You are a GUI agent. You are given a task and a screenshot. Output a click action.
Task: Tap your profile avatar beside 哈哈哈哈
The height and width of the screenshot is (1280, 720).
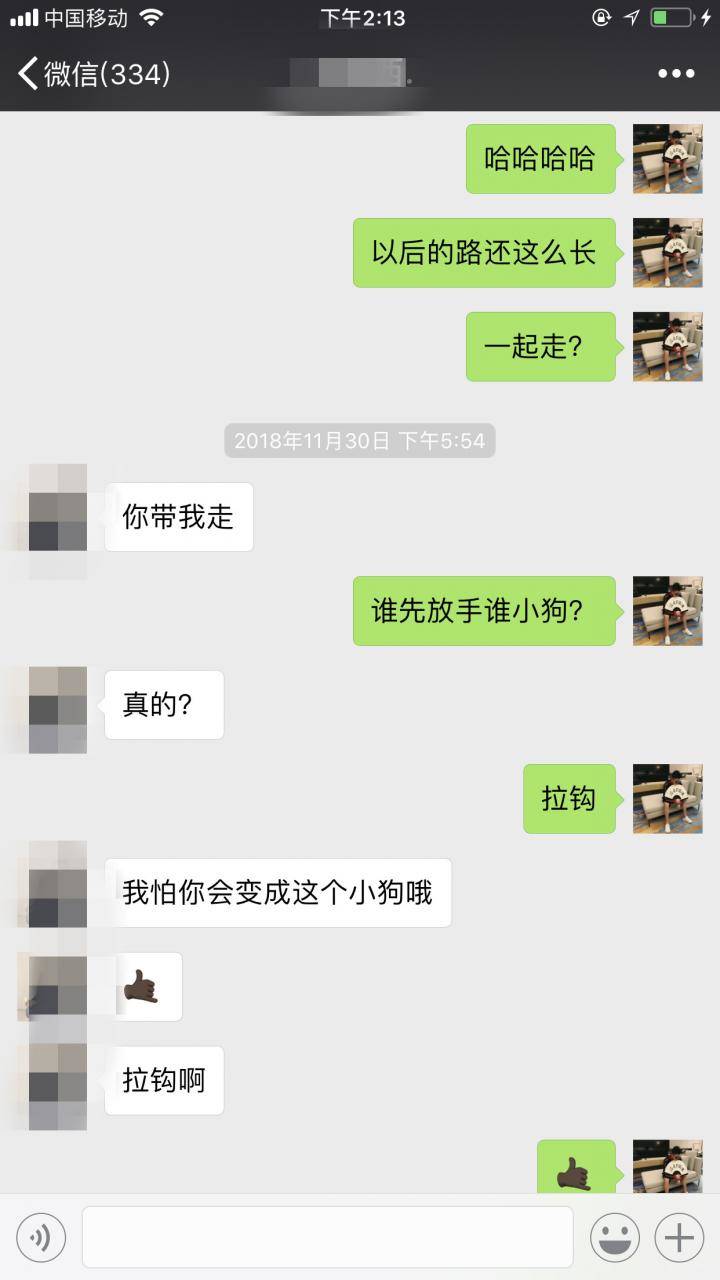coord(667,159)
